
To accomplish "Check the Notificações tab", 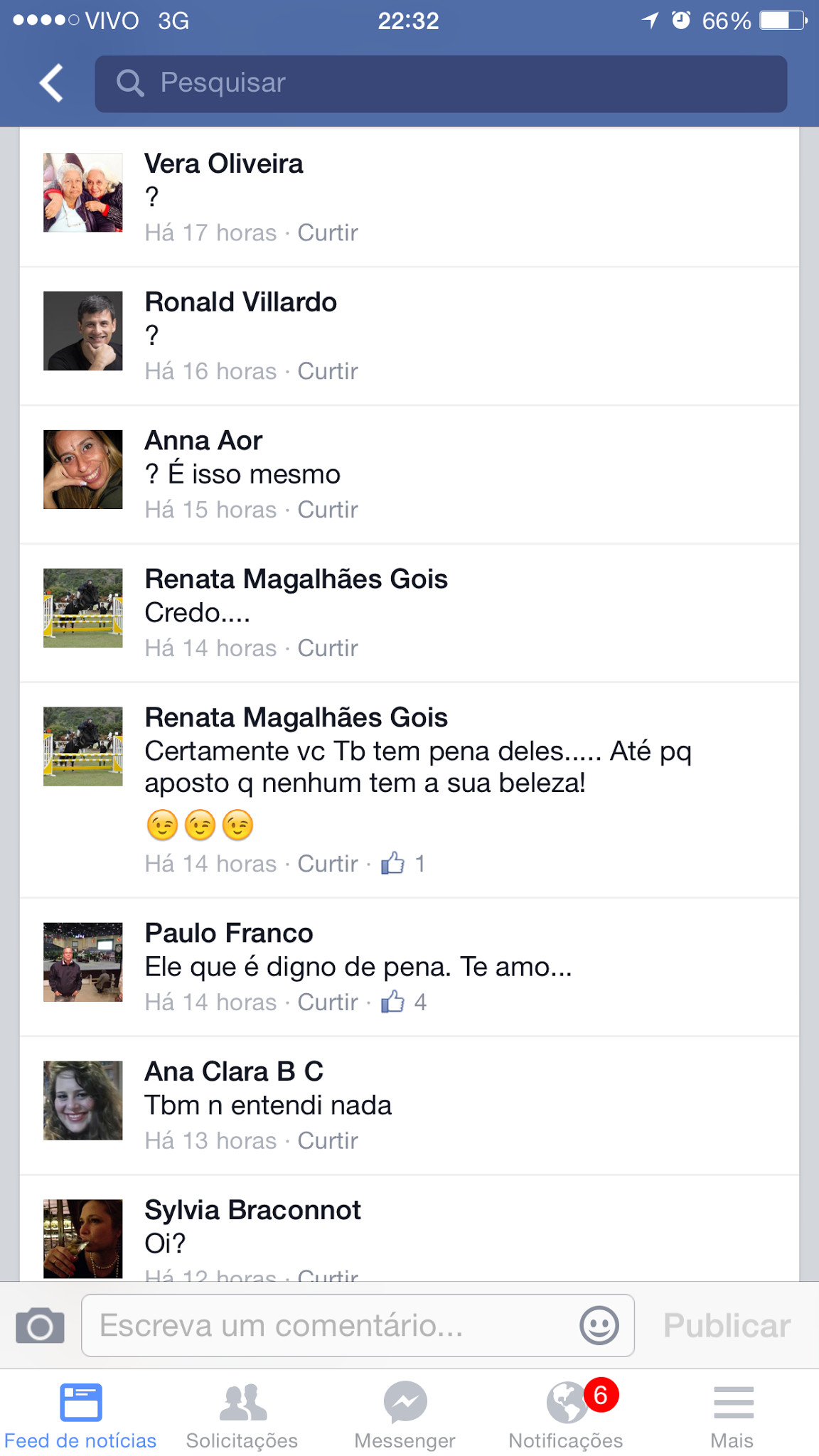I will (x=566, y=1415).
